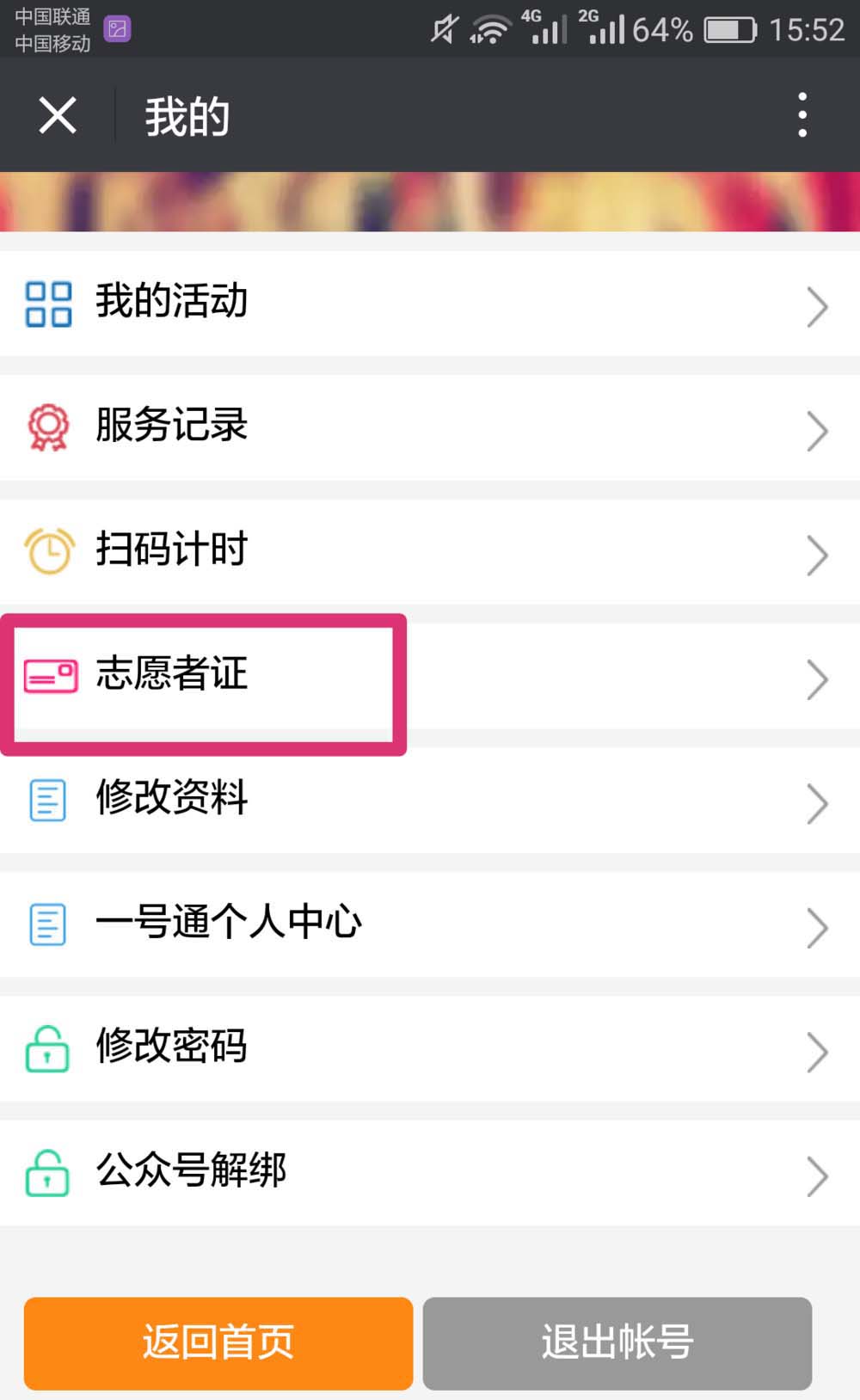860x1400 pixels.
Task: Open 志愿者证 via its right arrow
Action: click(817, 679)
